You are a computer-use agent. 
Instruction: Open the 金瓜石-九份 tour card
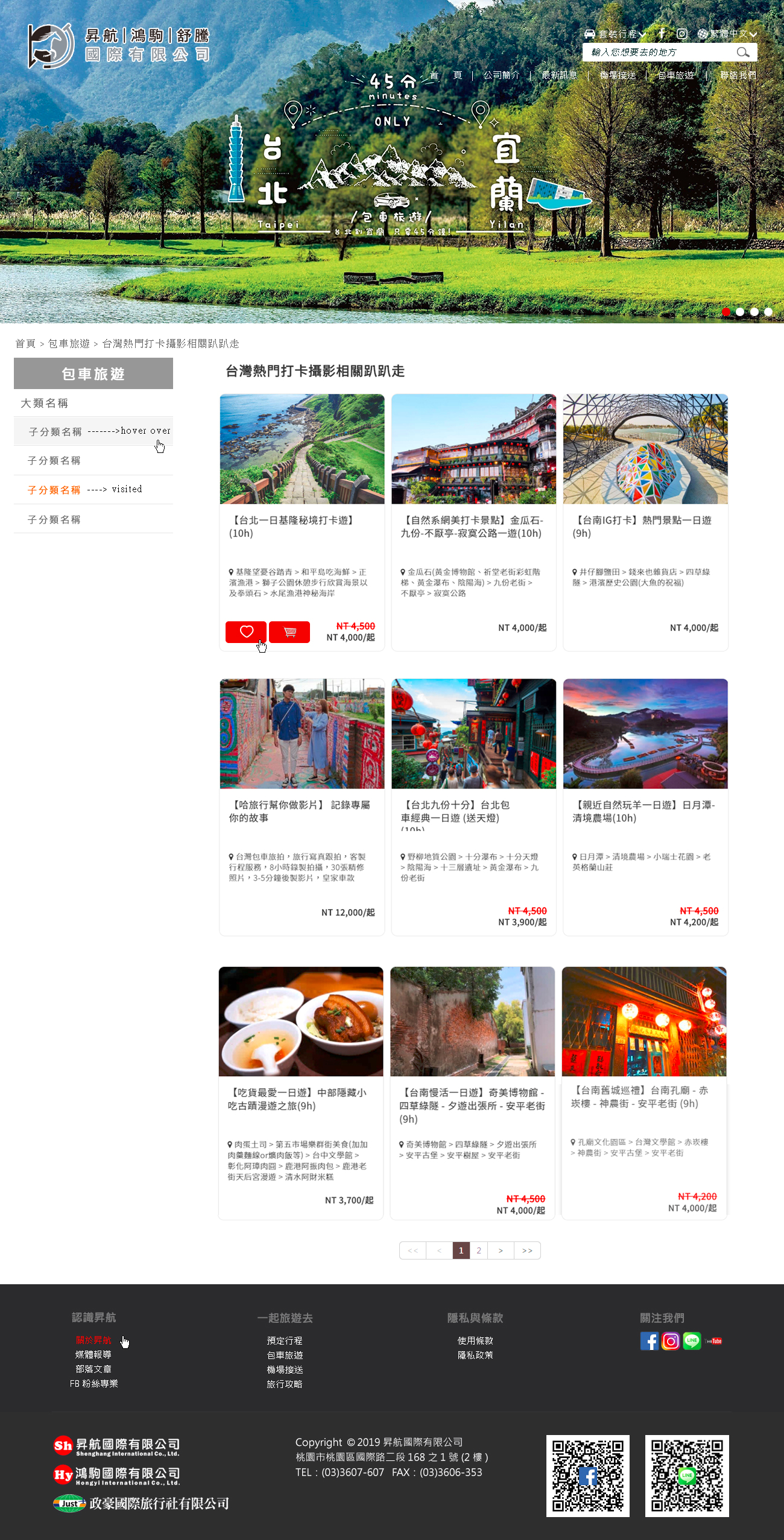coord(473,522)
